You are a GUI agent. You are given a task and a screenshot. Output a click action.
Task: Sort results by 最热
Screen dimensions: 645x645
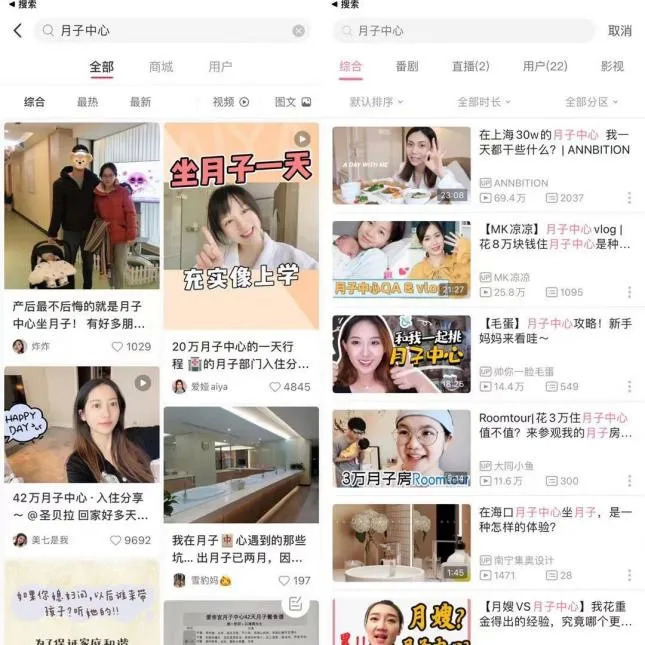(88, 102)
